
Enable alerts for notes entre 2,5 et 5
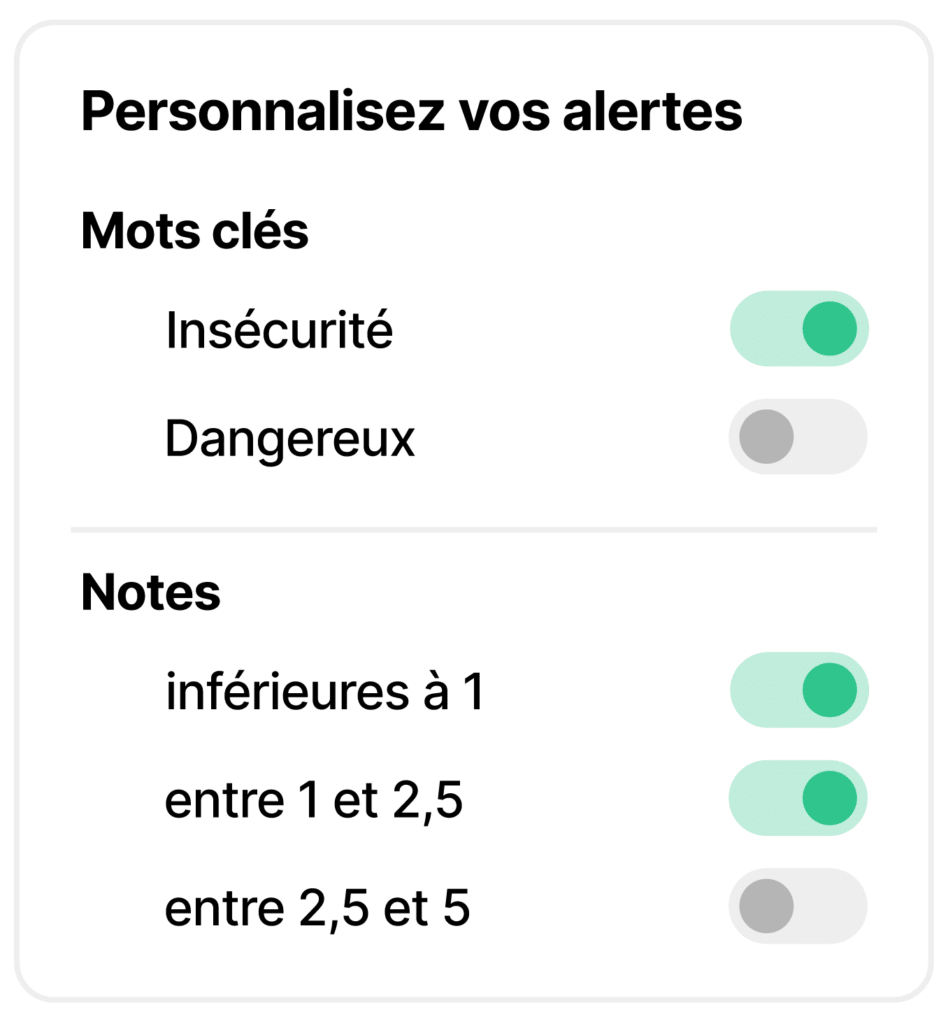tap(798, 907)
